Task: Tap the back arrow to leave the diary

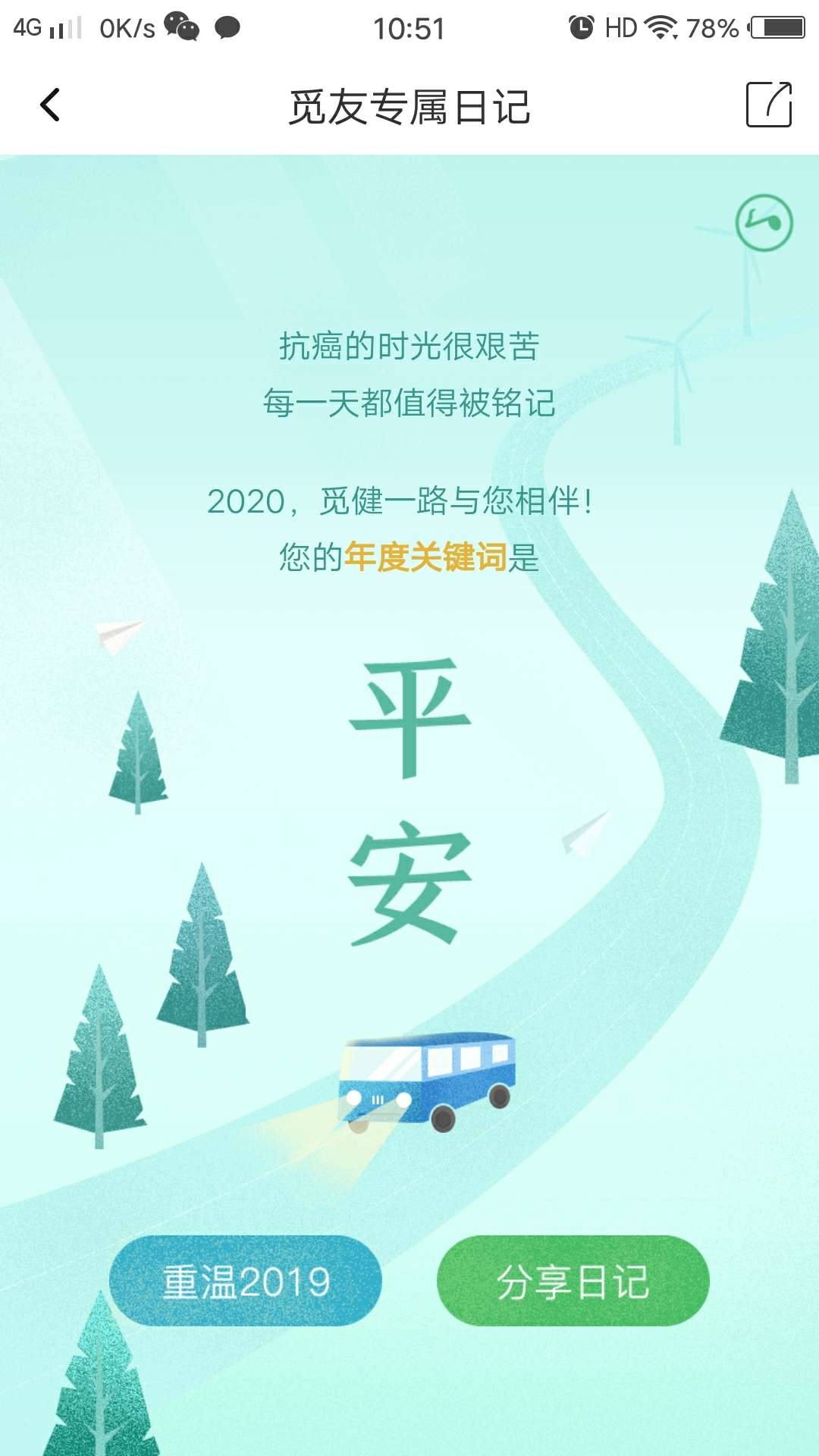Action: [x=50, y=105]
